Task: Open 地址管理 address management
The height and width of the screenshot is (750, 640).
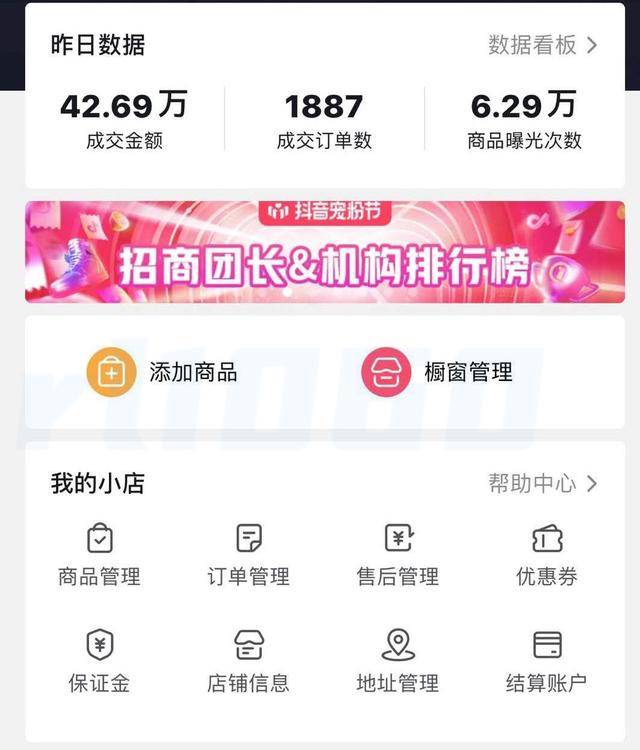Action: [x=398, y=663]
